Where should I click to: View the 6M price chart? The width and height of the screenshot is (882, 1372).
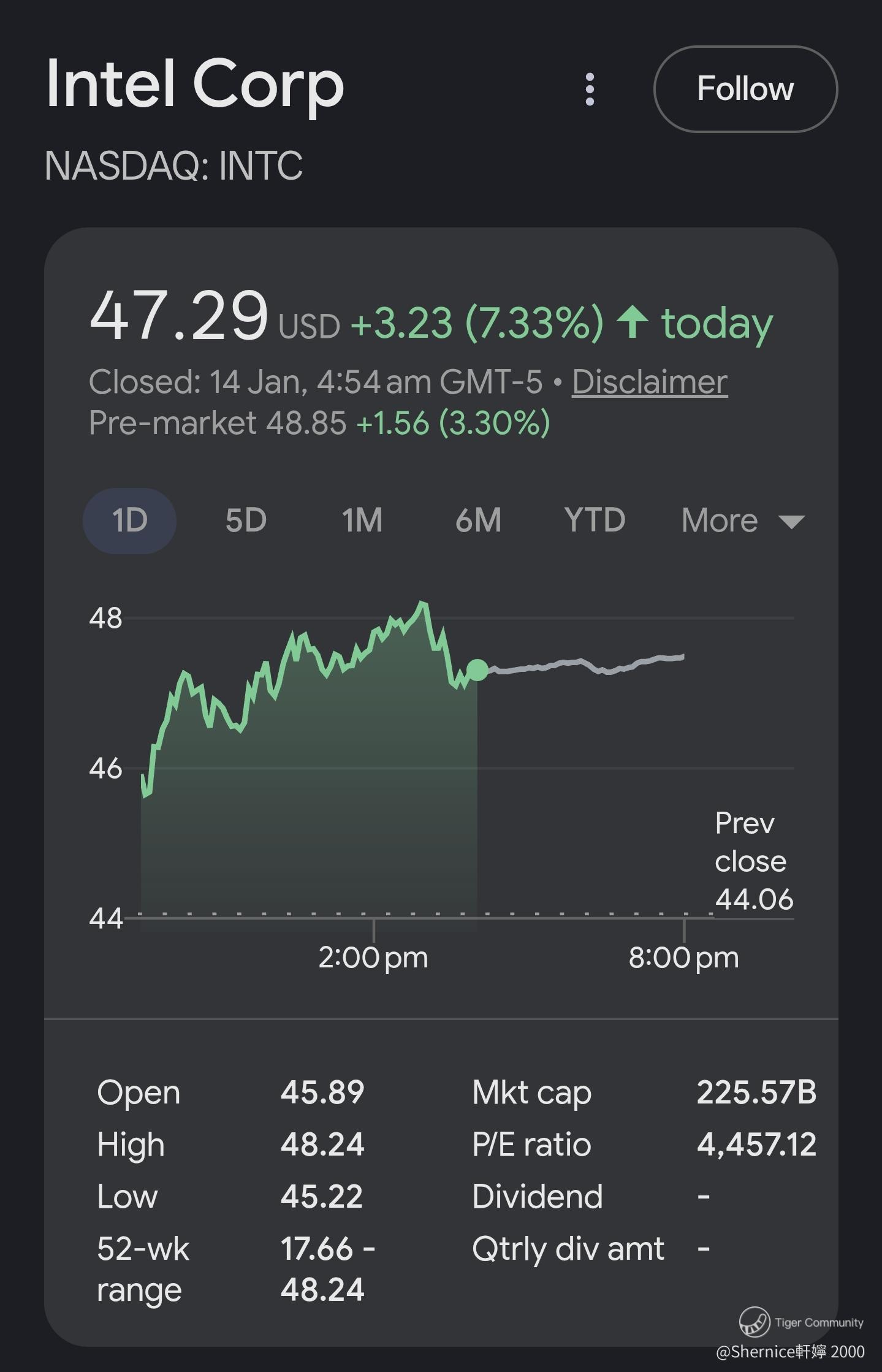[478, 520]
